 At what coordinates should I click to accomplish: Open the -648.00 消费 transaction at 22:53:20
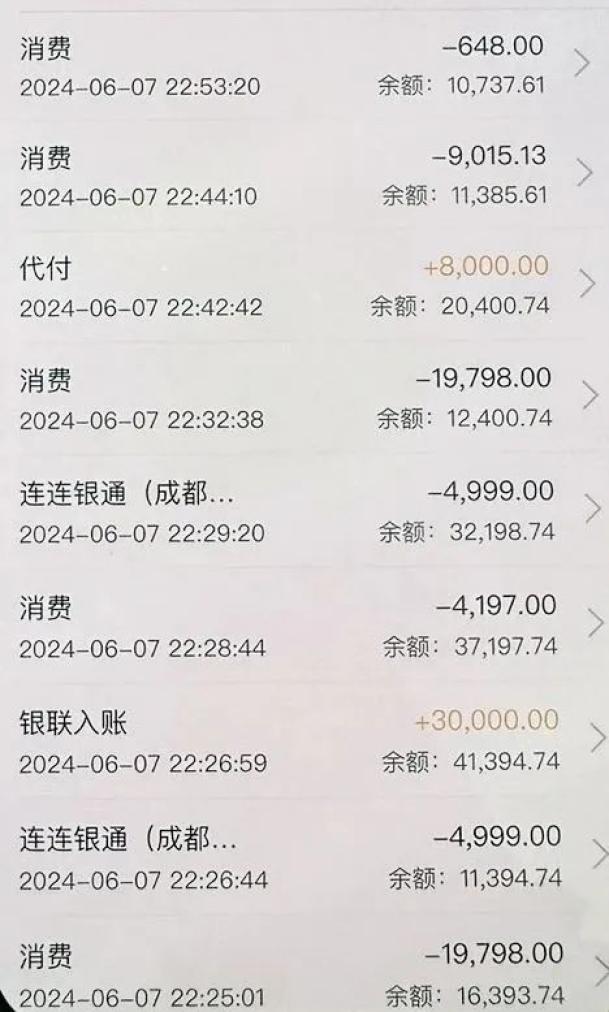pos(304,66)
